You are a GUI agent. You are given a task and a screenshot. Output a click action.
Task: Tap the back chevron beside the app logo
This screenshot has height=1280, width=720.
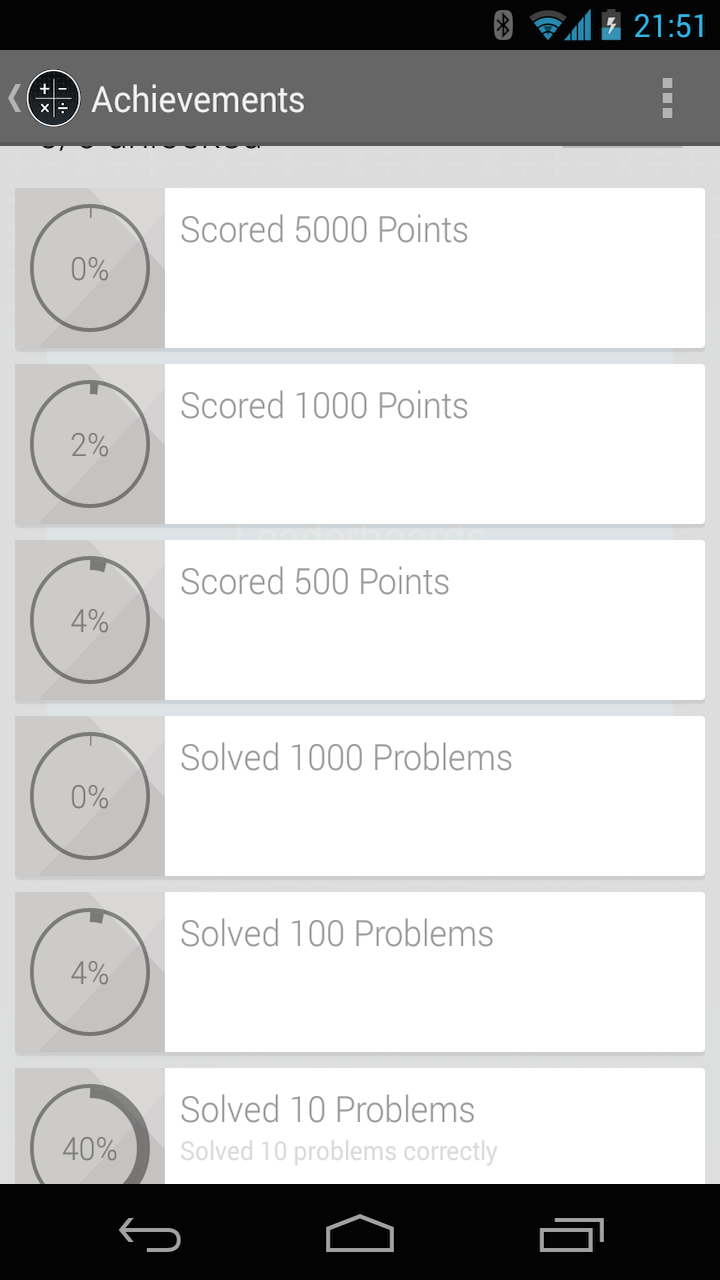[x=12, y=98]
